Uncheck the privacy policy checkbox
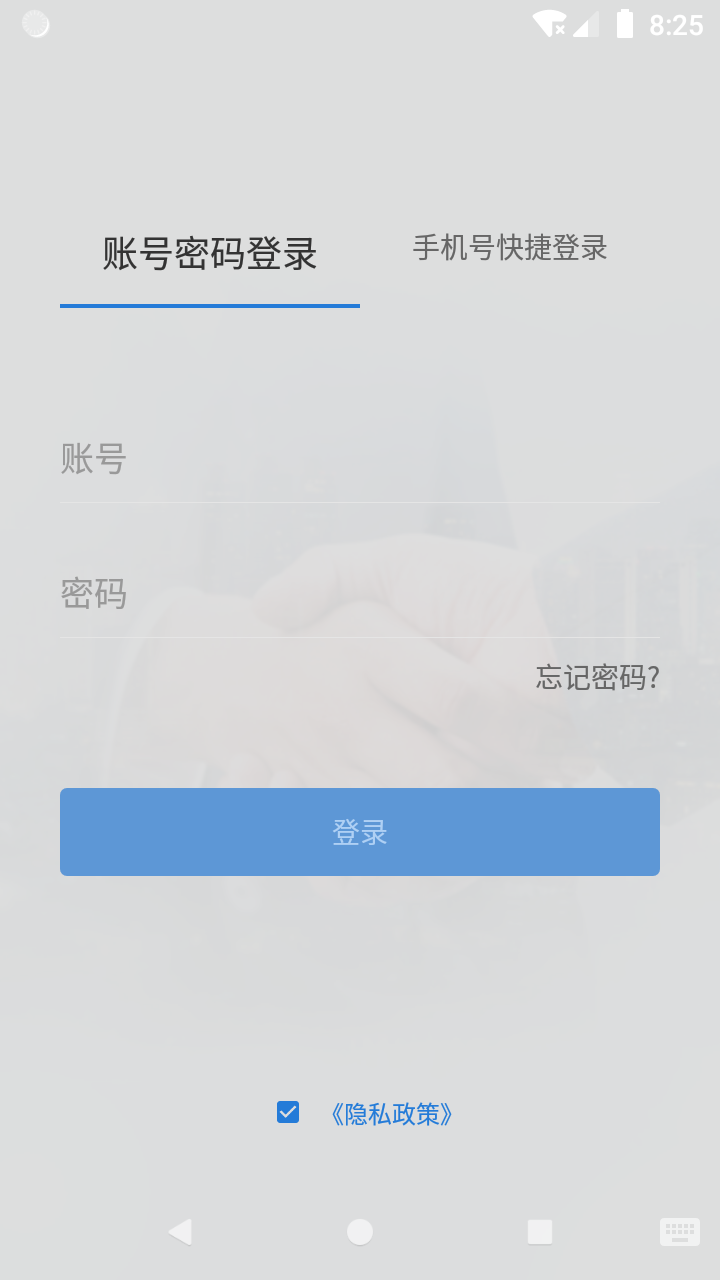Image resolution: width=720 pixels, height=1280 pixels. [x=288, y=1112]
